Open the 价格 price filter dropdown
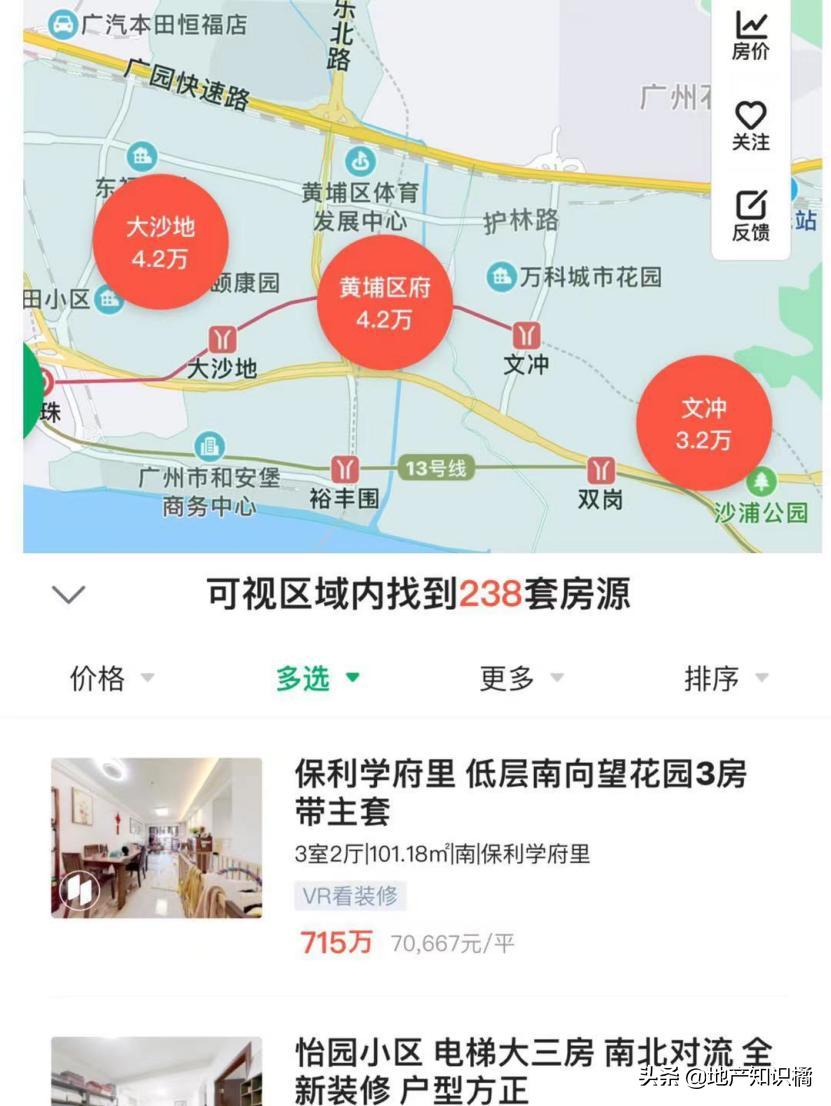This screenshot has height=1106, width=831. (x=110, y=679)
